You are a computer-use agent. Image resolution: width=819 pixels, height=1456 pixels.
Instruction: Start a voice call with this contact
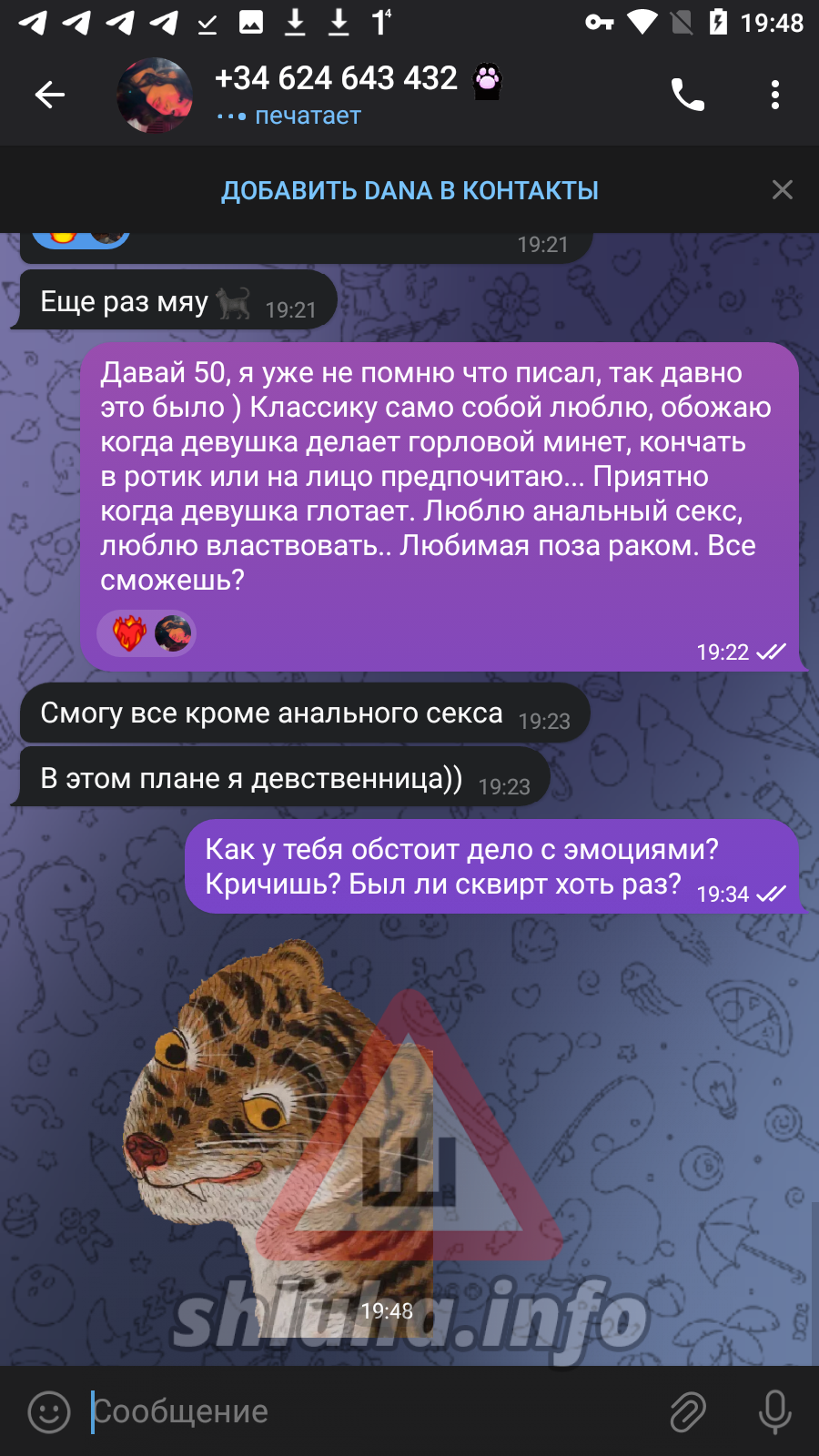pos(688,95)
